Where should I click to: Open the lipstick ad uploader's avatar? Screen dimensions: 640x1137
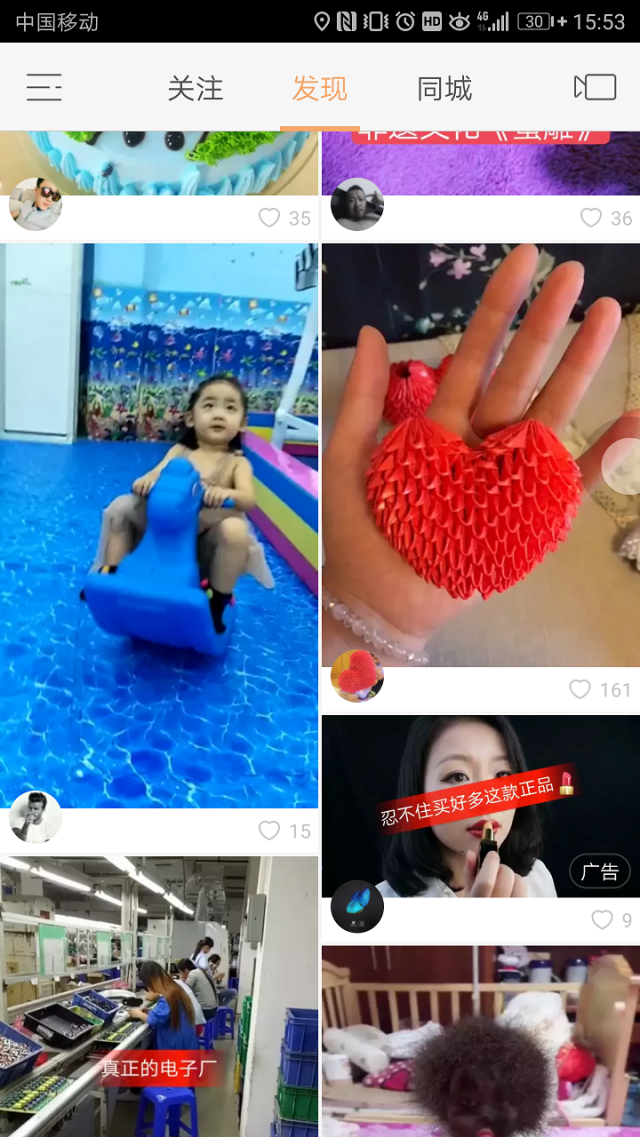pos(357,906)
